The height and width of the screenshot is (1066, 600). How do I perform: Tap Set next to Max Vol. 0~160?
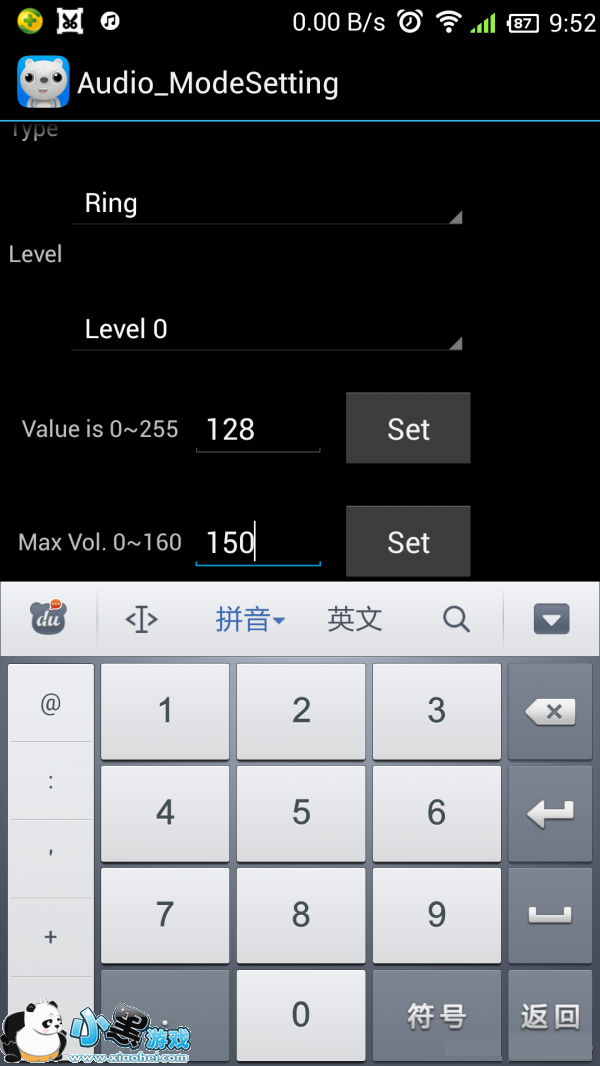pyautogui.click(x=408, y=542)
